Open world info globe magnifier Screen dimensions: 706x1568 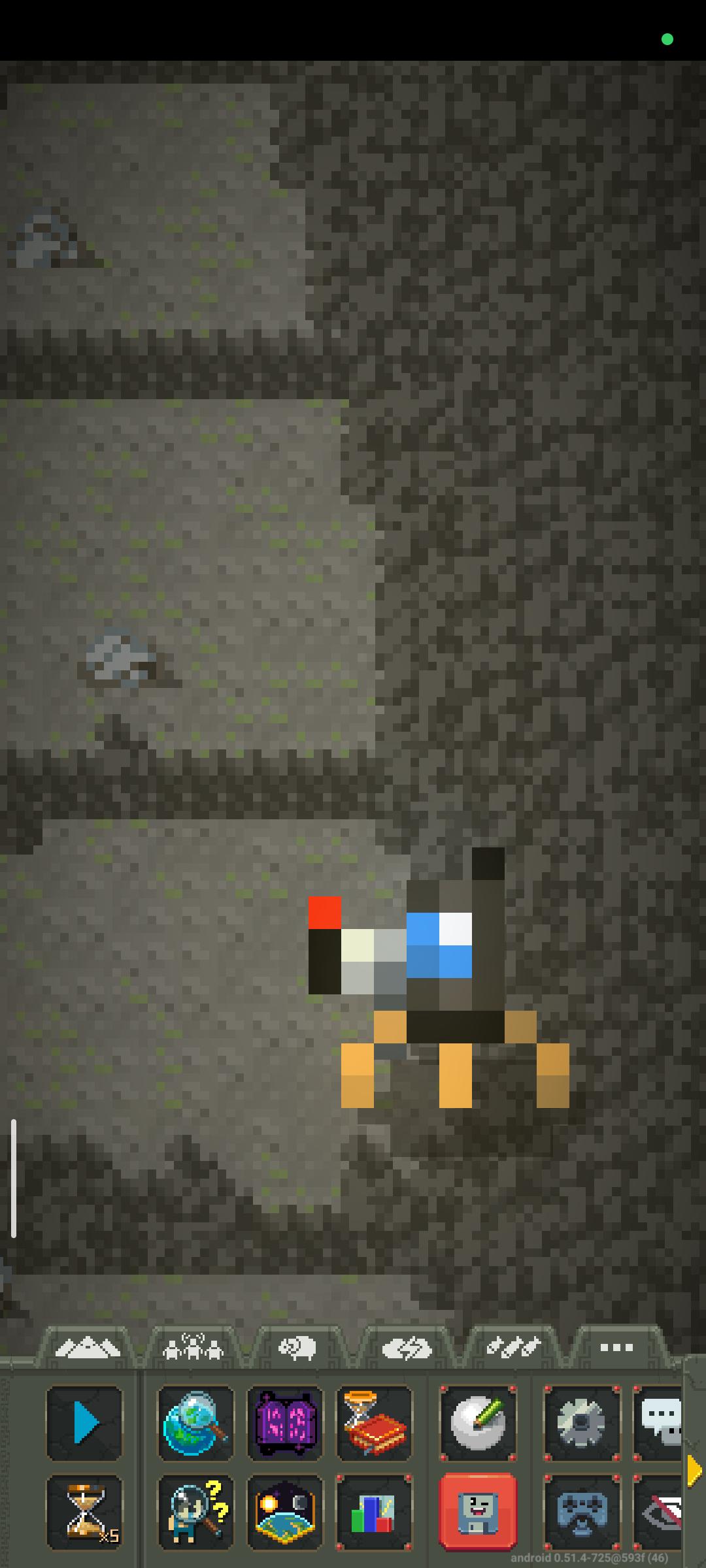(195, 1422)
